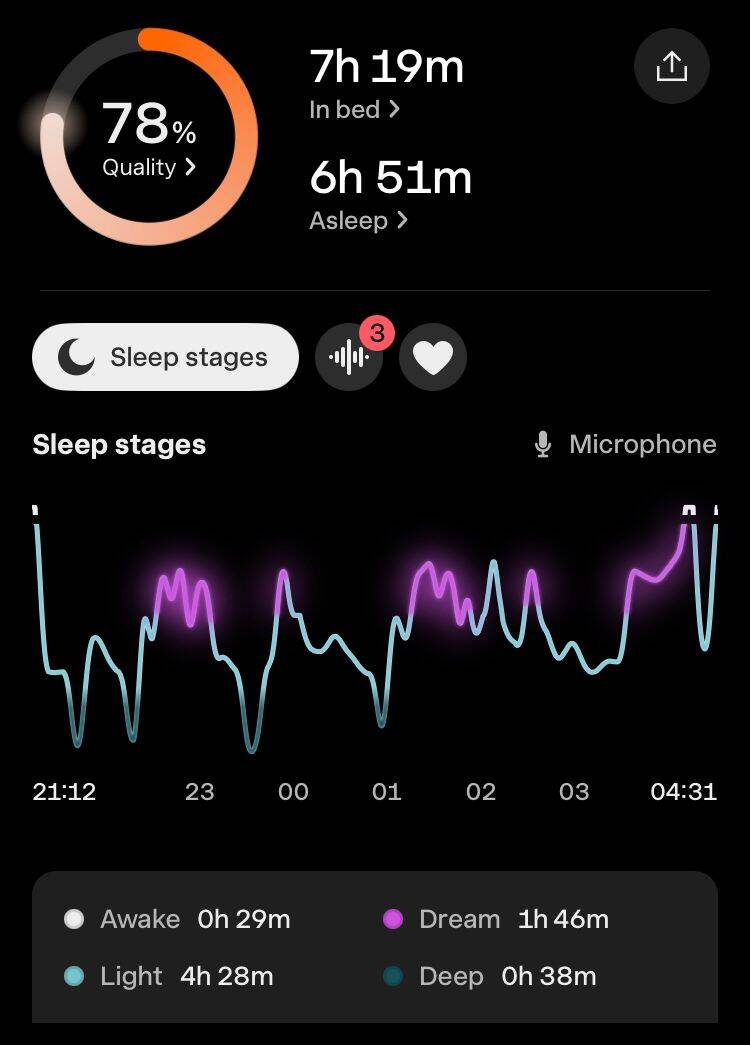750x1045 pixels.
Task: Select the Sleep stages chip
Action: [x=165, y=357]
